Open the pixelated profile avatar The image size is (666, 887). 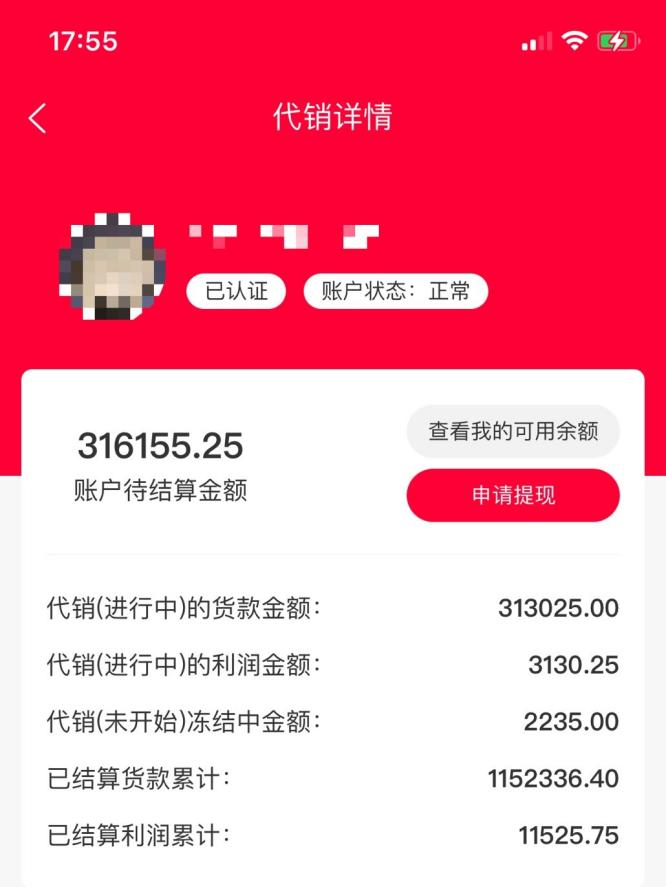pyautogui.click(x=113, y=267)
